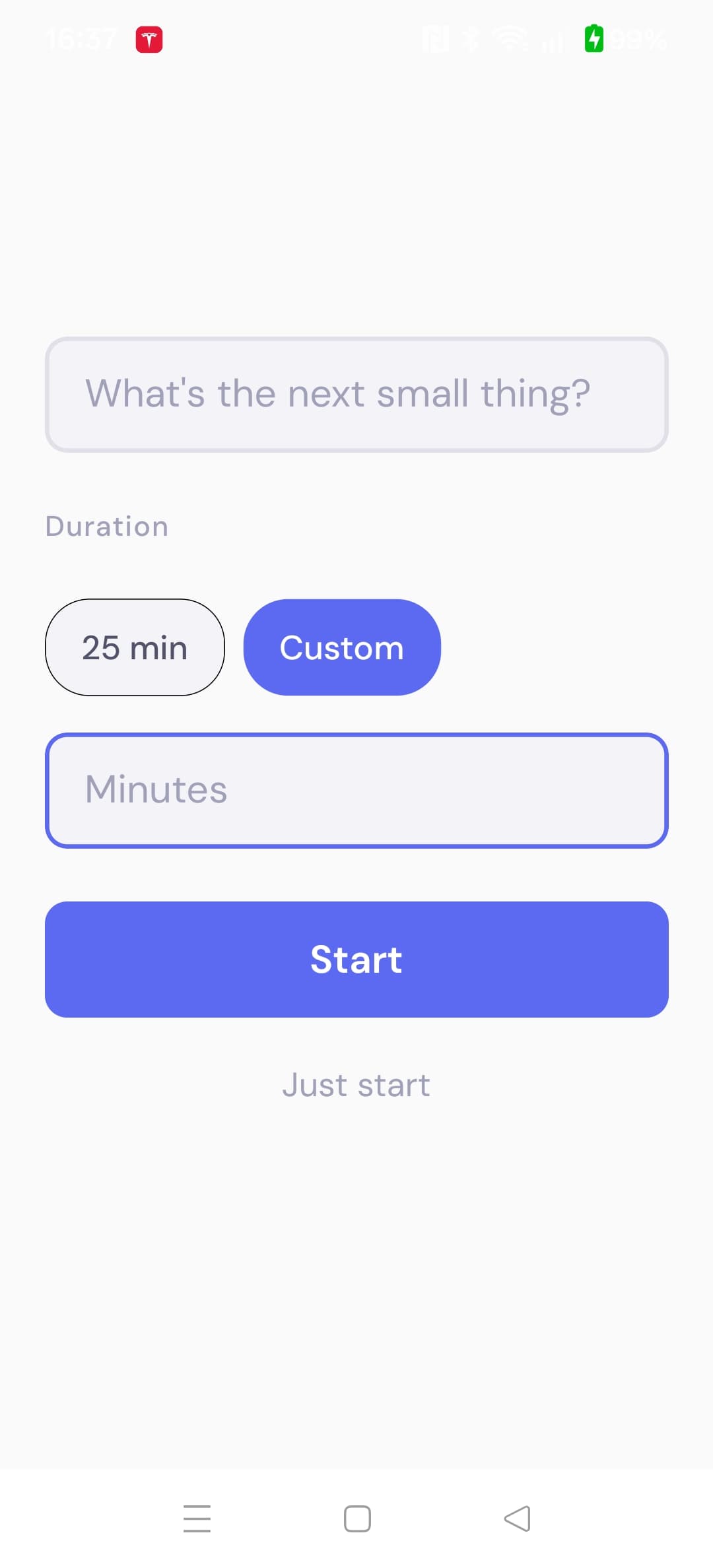The image size is (713, 1568).
Task: Tap the battery indicator in the status bar
Action: click(594, 40)
